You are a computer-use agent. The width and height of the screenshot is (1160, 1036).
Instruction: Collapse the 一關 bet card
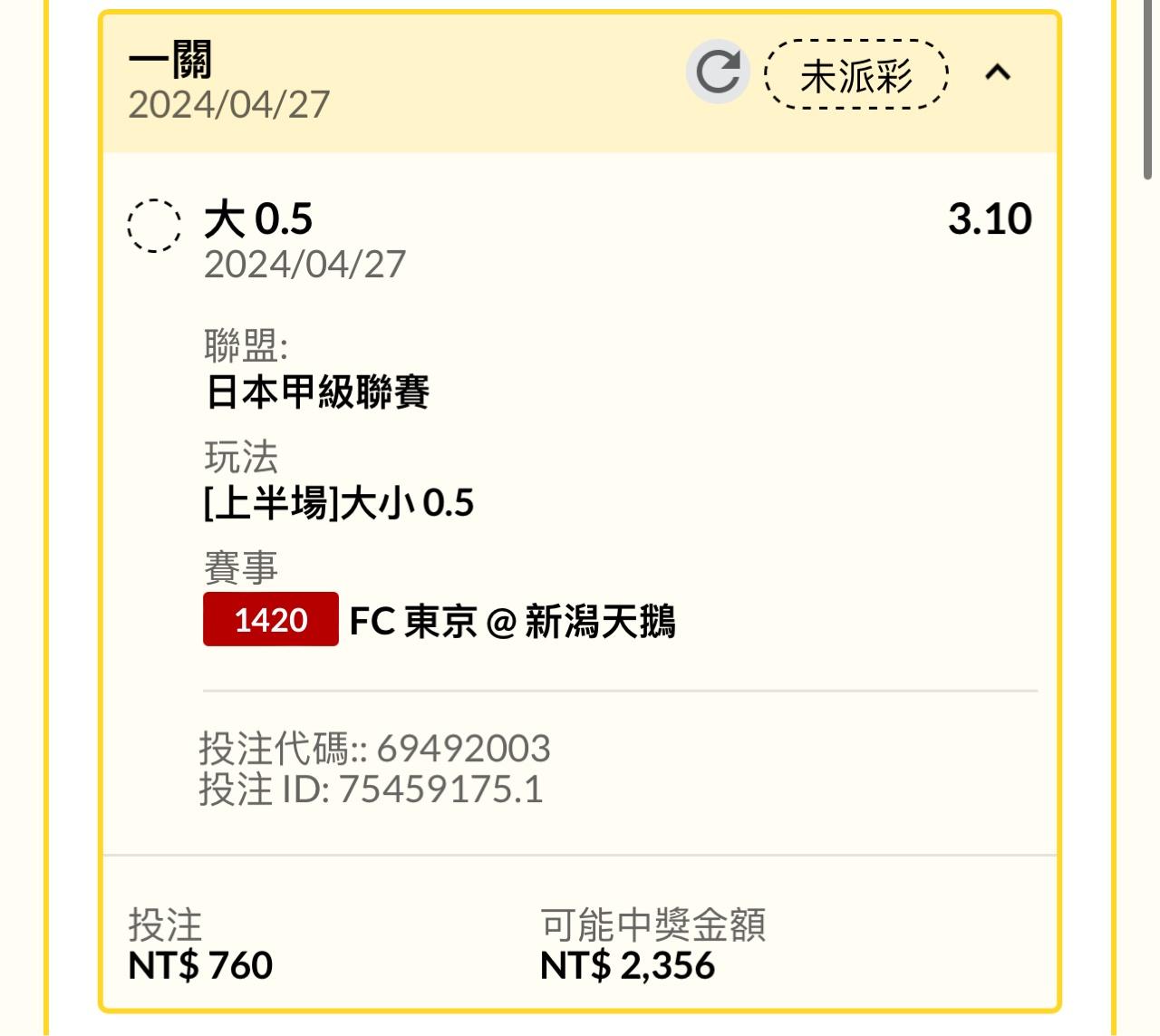[997, 73]
